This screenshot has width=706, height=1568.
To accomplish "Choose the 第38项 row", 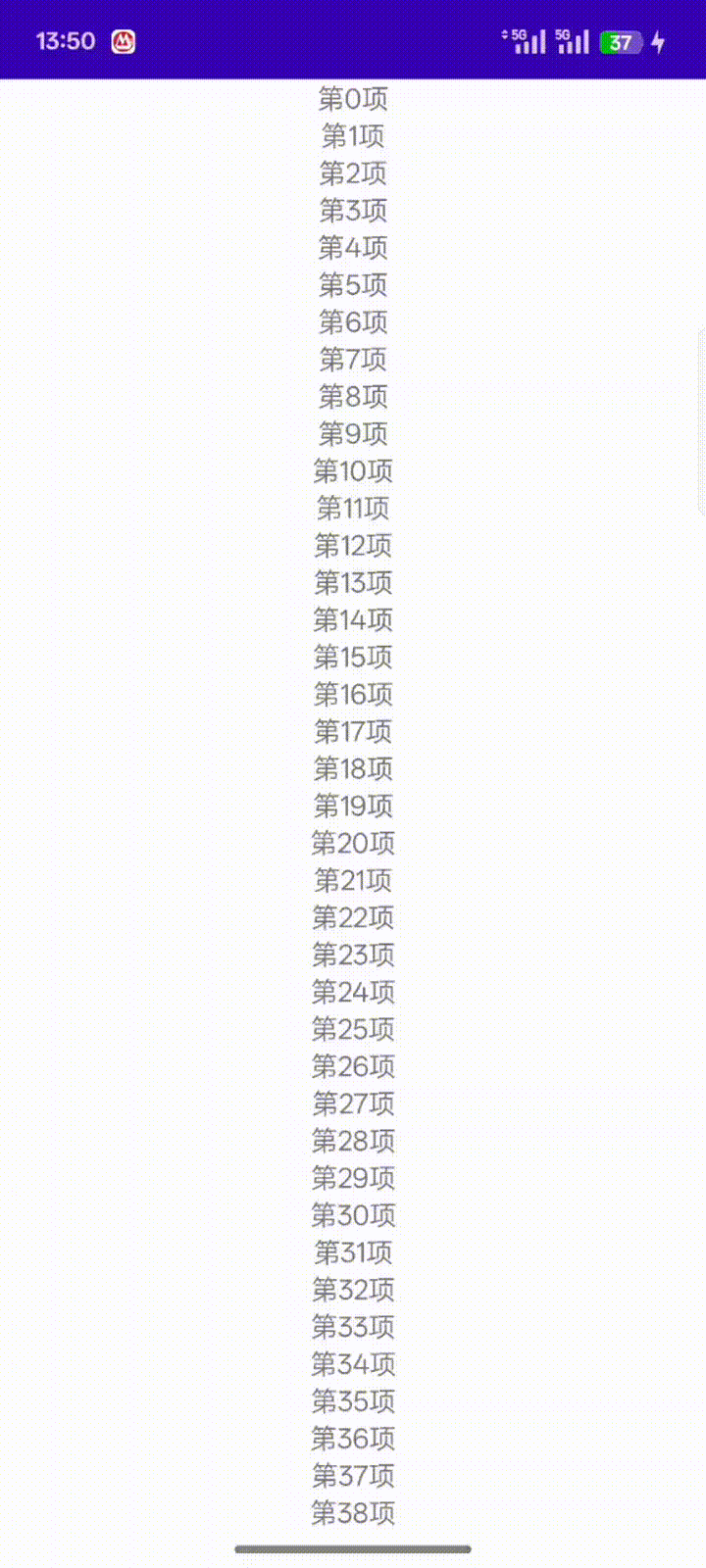I will pos(353,1514).
